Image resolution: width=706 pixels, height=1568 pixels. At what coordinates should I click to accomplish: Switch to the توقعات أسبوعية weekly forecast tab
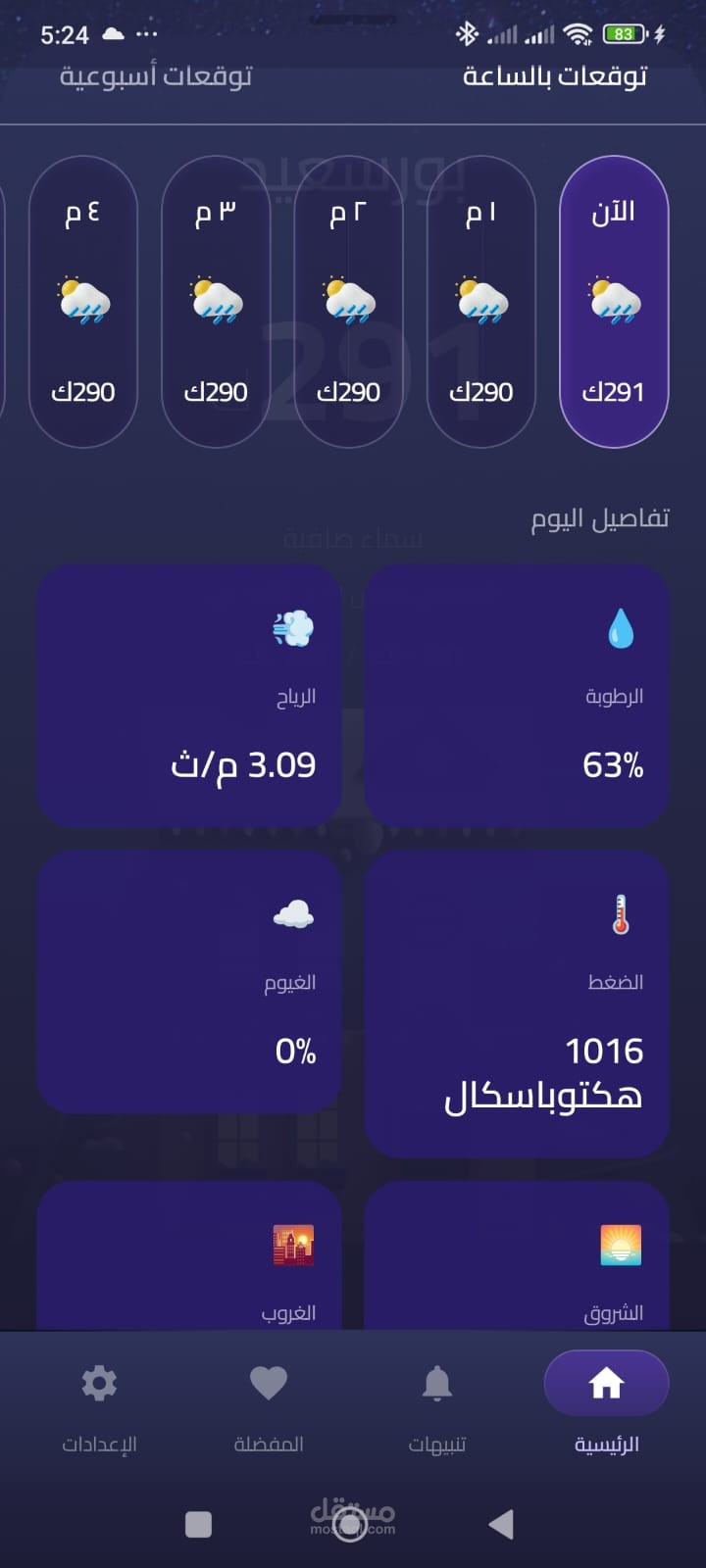(156, 76)
